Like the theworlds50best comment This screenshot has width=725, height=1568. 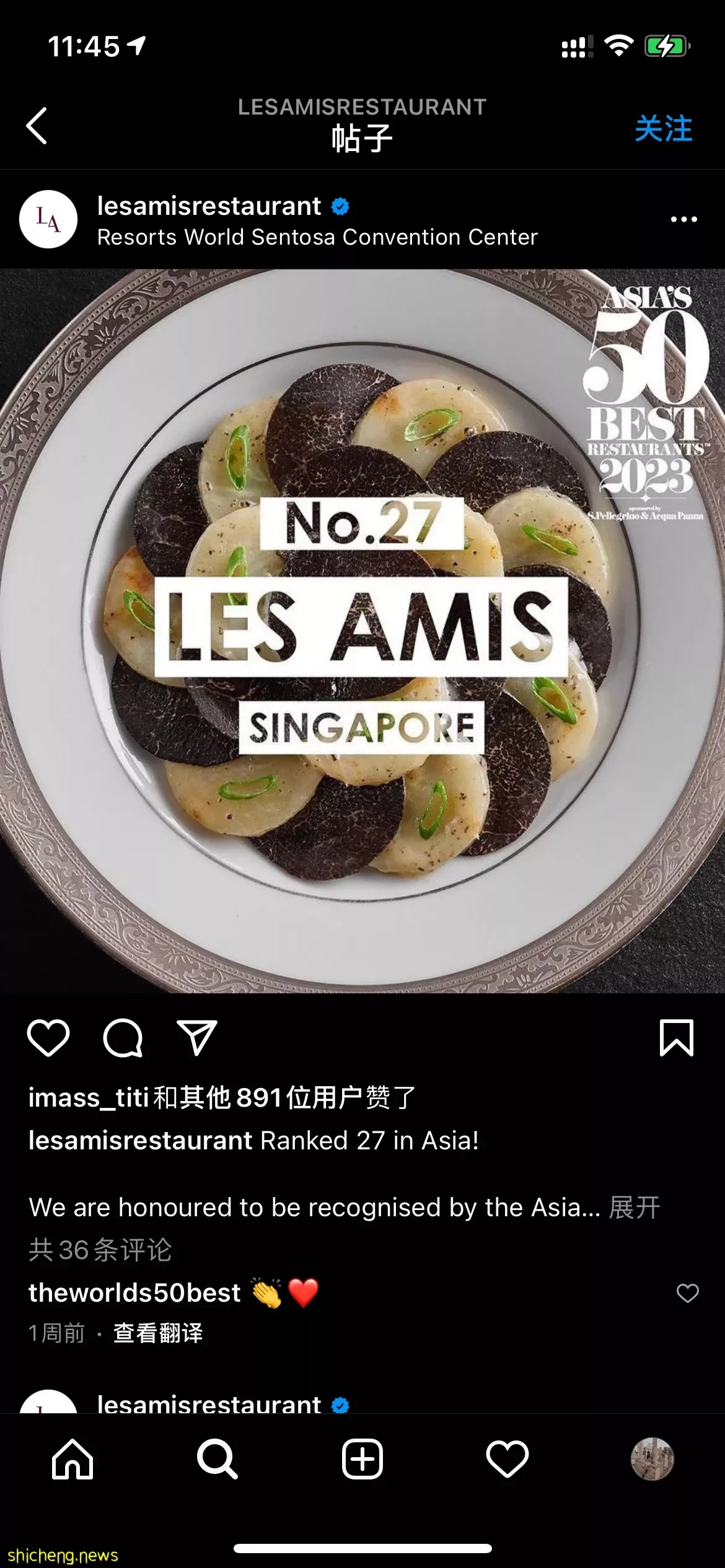coord(687,1293)
